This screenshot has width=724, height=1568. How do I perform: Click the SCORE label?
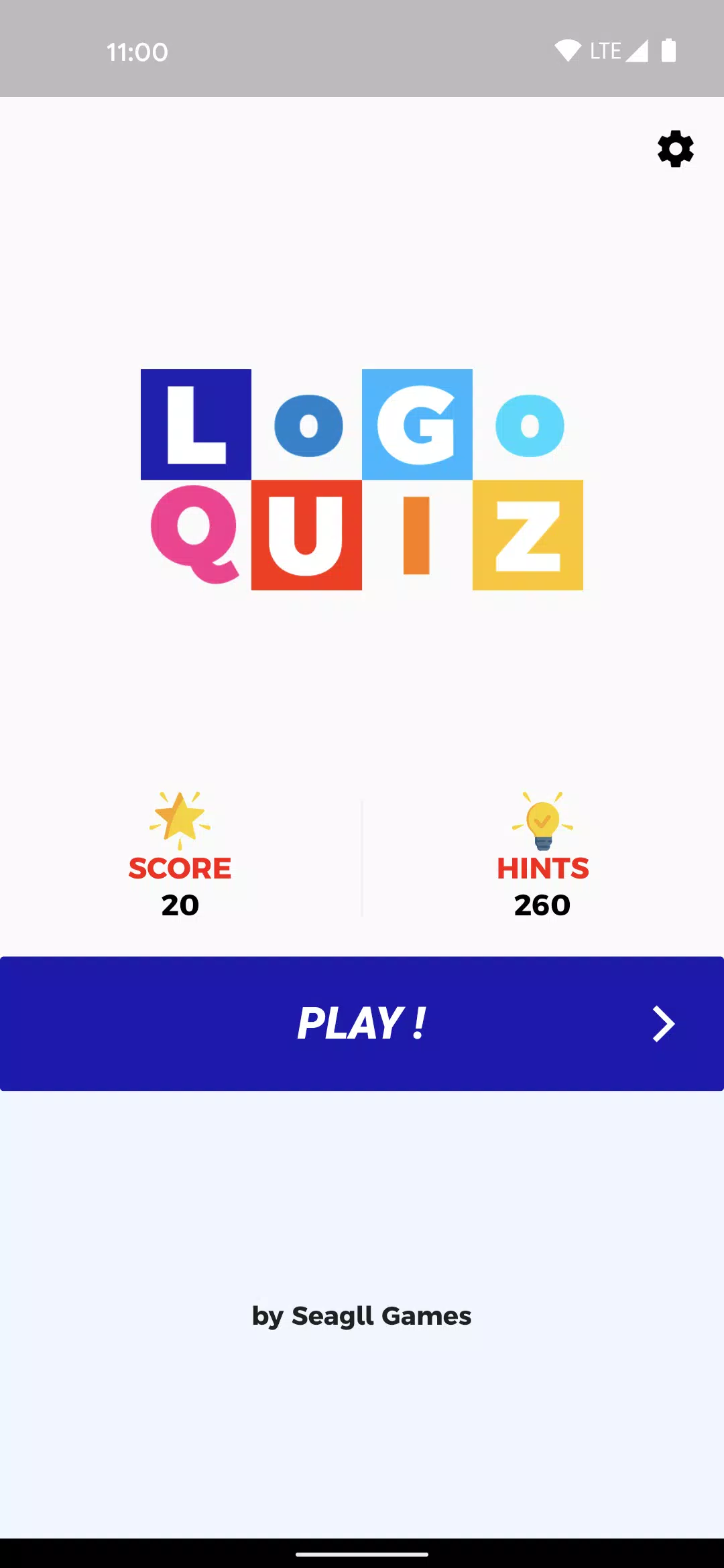[178, 868]
